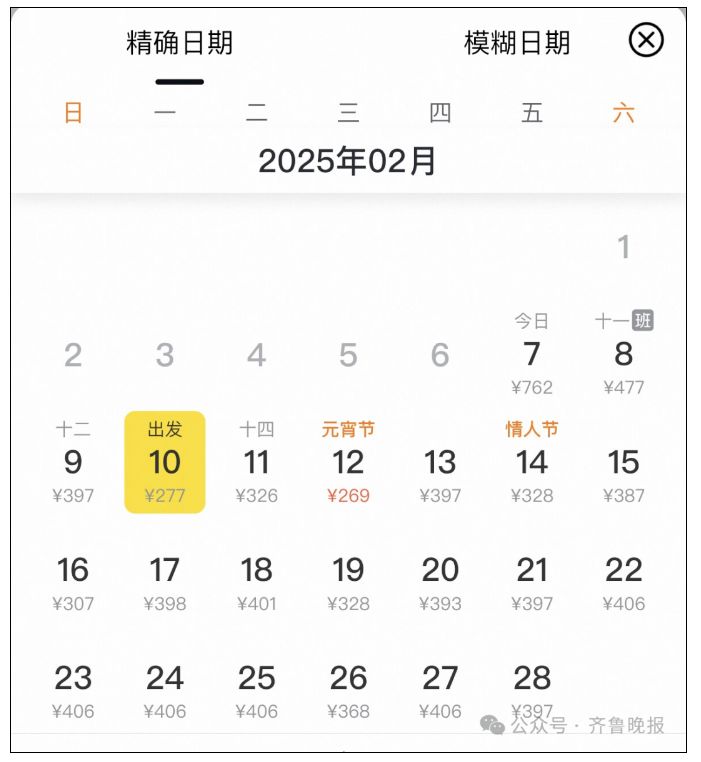Choose February 22 priced ¥406
Viewport: 701px width, 762px height.
[624, 571]
